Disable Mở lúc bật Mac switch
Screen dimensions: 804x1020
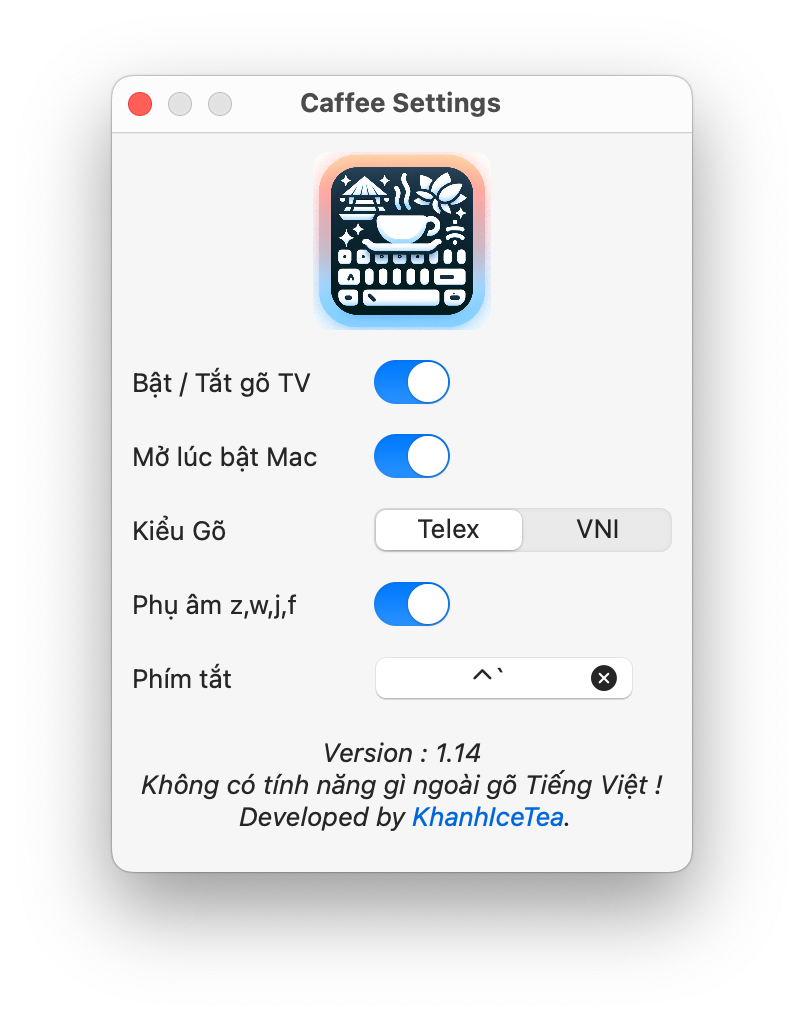point(412,456)
